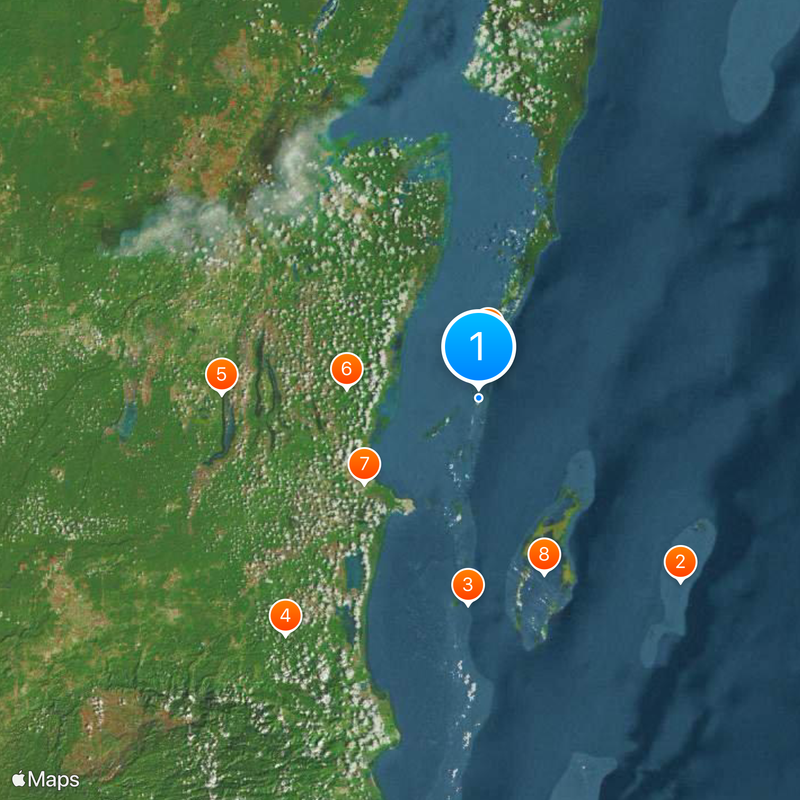800x800 pixels.
Task: Tap map pin number 5
Action: [x=221, y=375]
